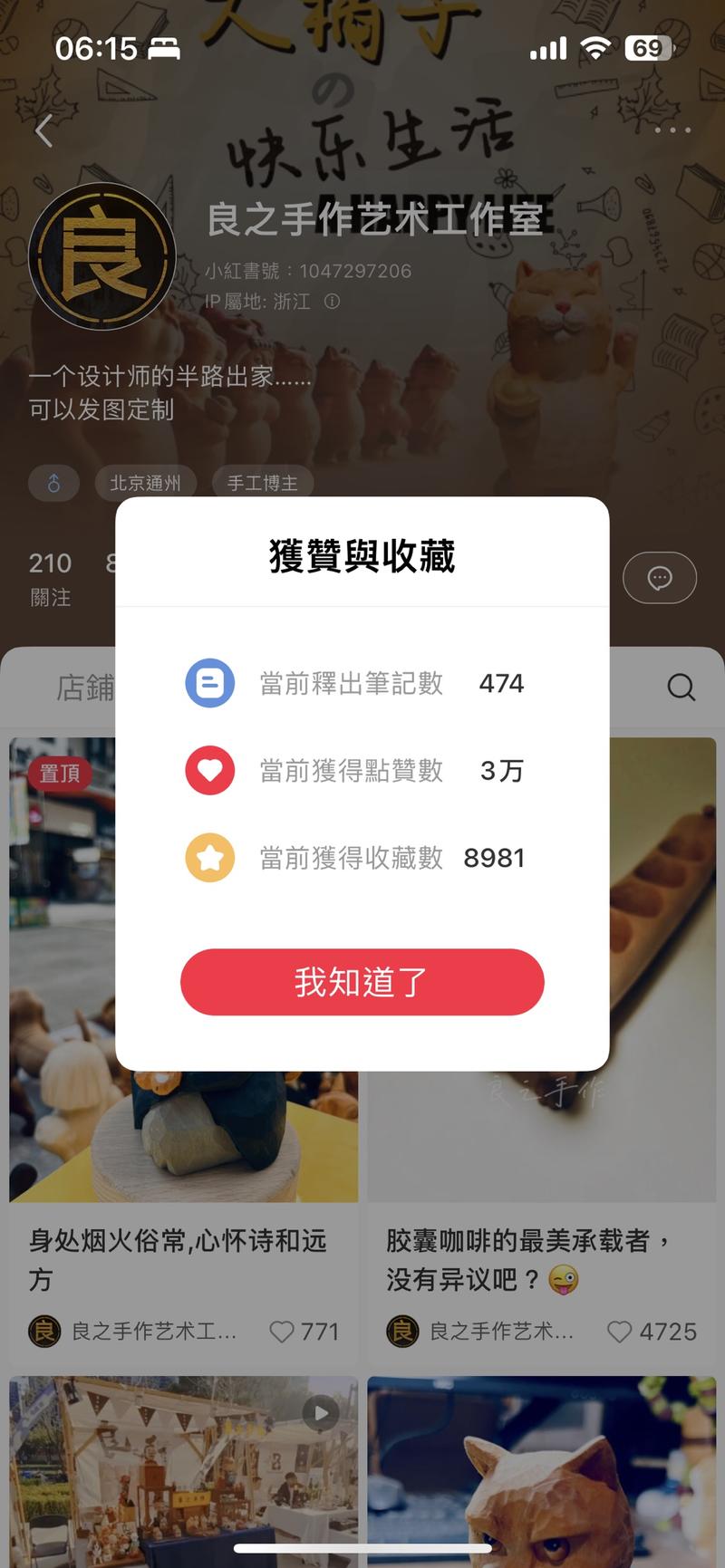725x1568 pixels.
Task: Open the IP屬地 info icon
Action: coord(332,302)
